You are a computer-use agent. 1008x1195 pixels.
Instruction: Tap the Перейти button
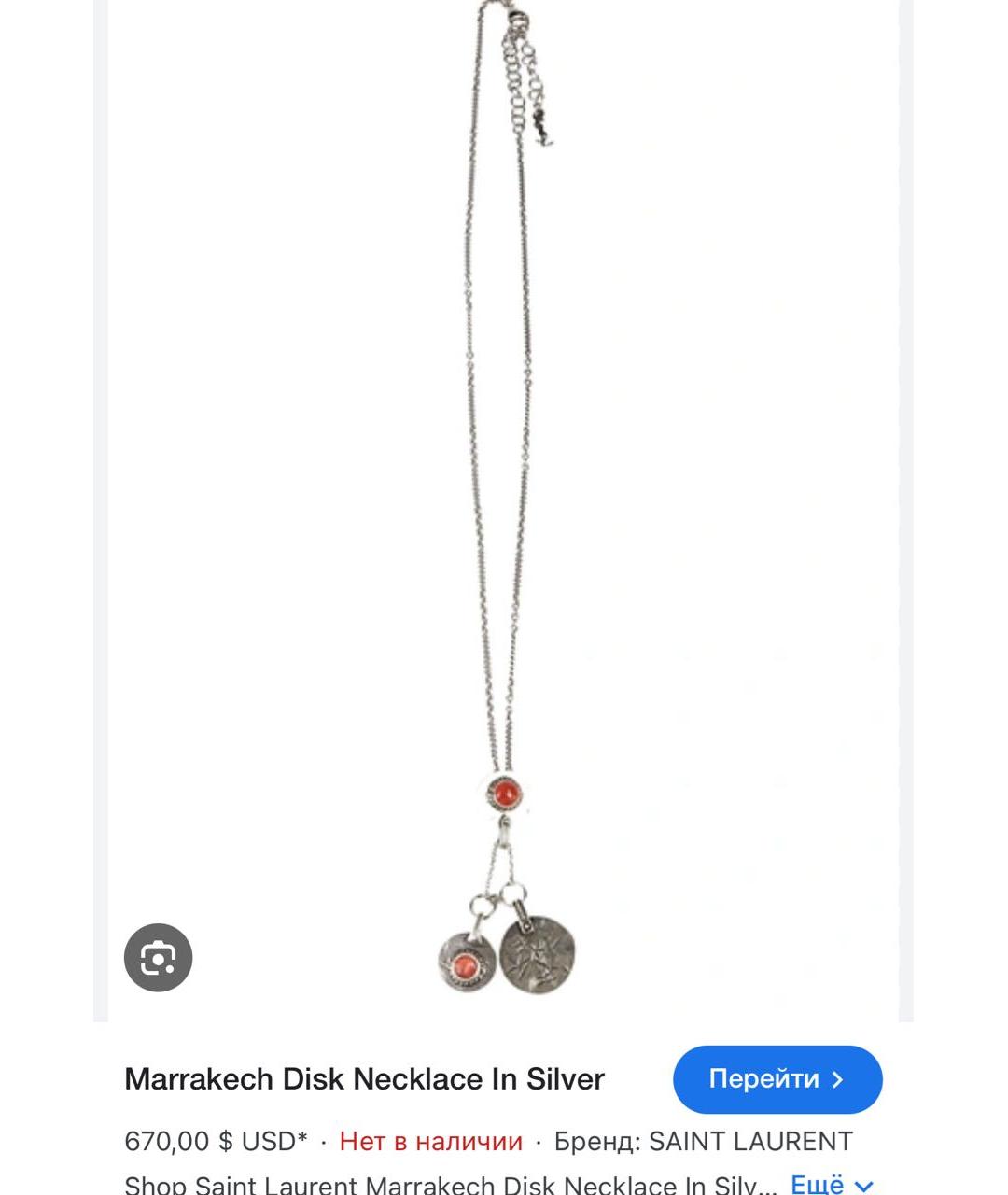[x=777, y=1079]
